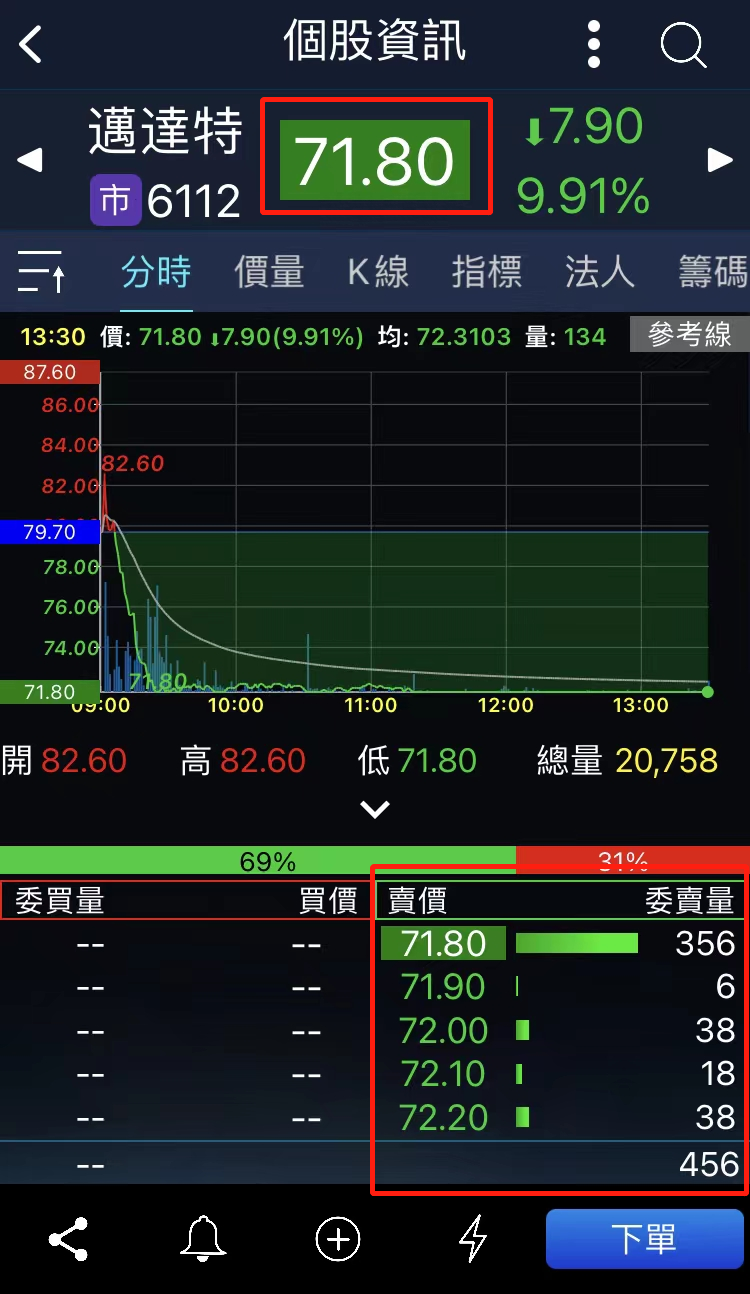750x1294 pixels.
Task: Add stock to watchlist with plus icon
Action: 338,1240
